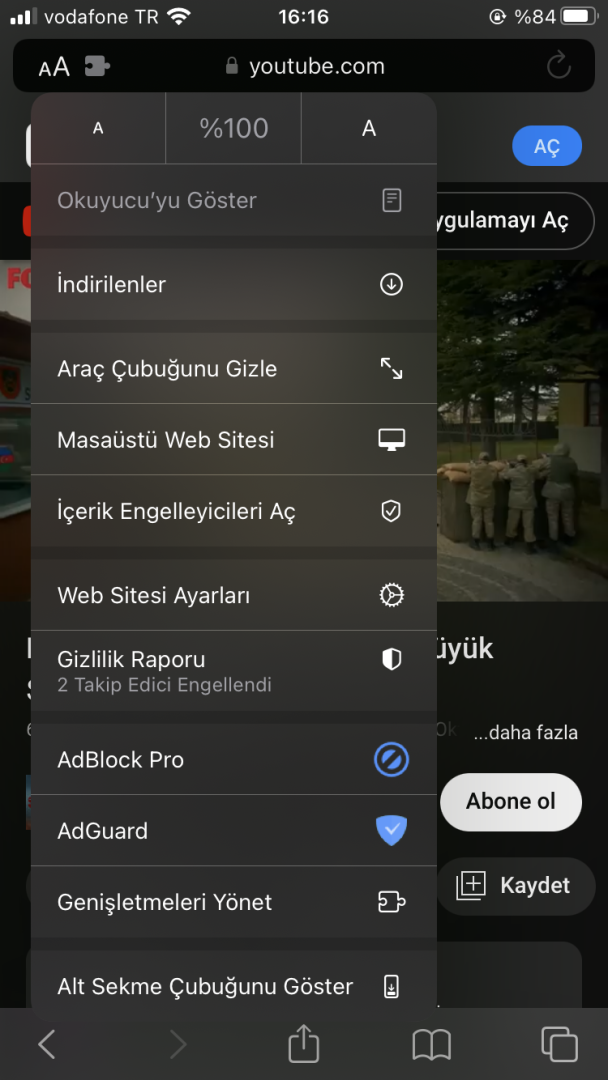Open Web Sitesi Ayarları

pos(233,595)
